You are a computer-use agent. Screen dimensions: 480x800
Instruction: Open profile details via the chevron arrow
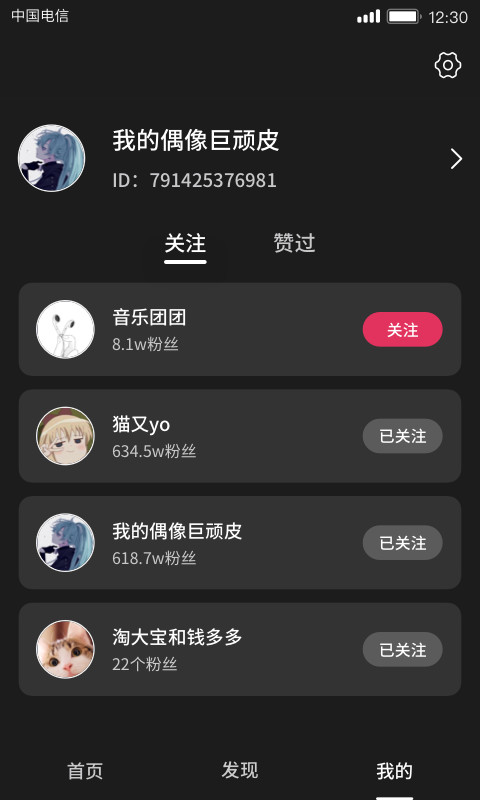point(456,159)
